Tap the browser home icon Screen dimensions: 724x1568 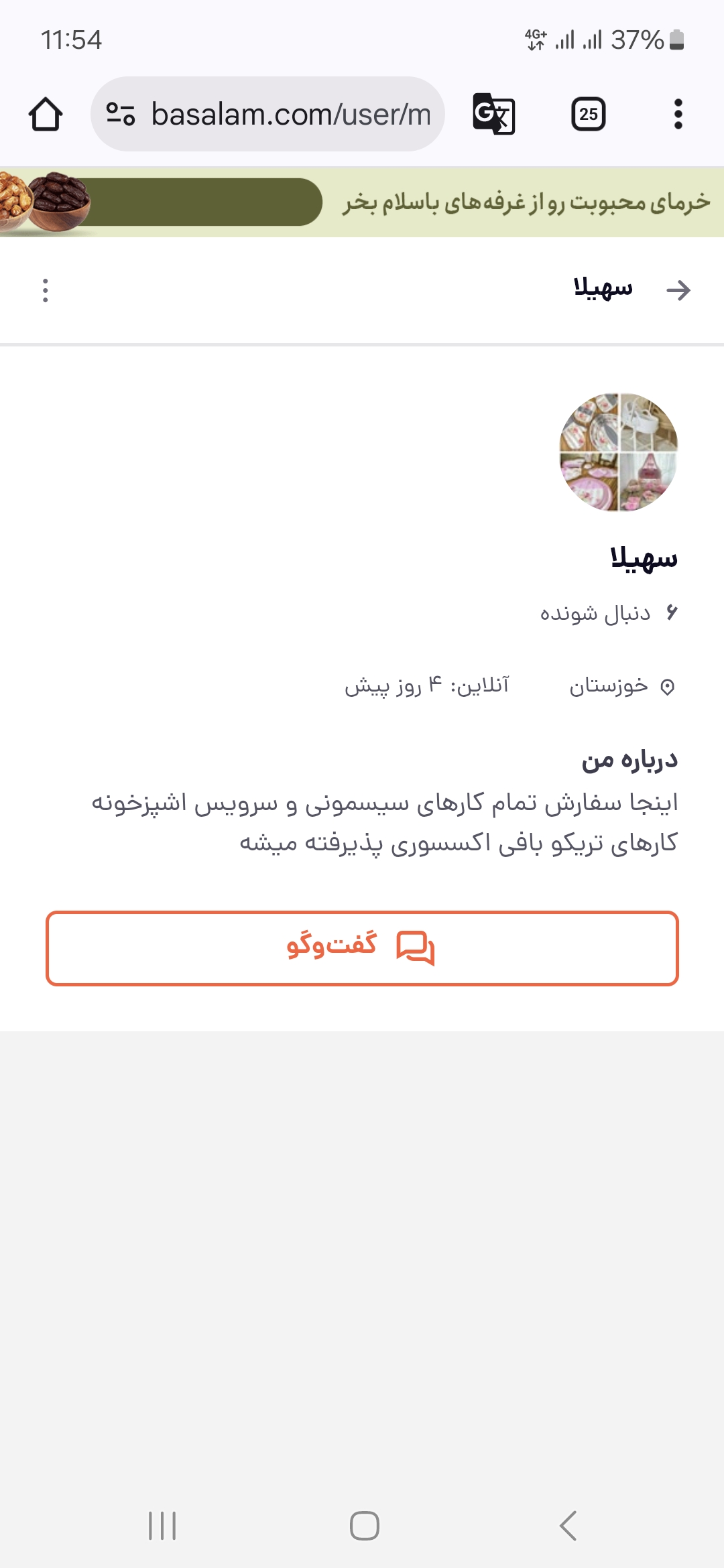pos(46,115)
